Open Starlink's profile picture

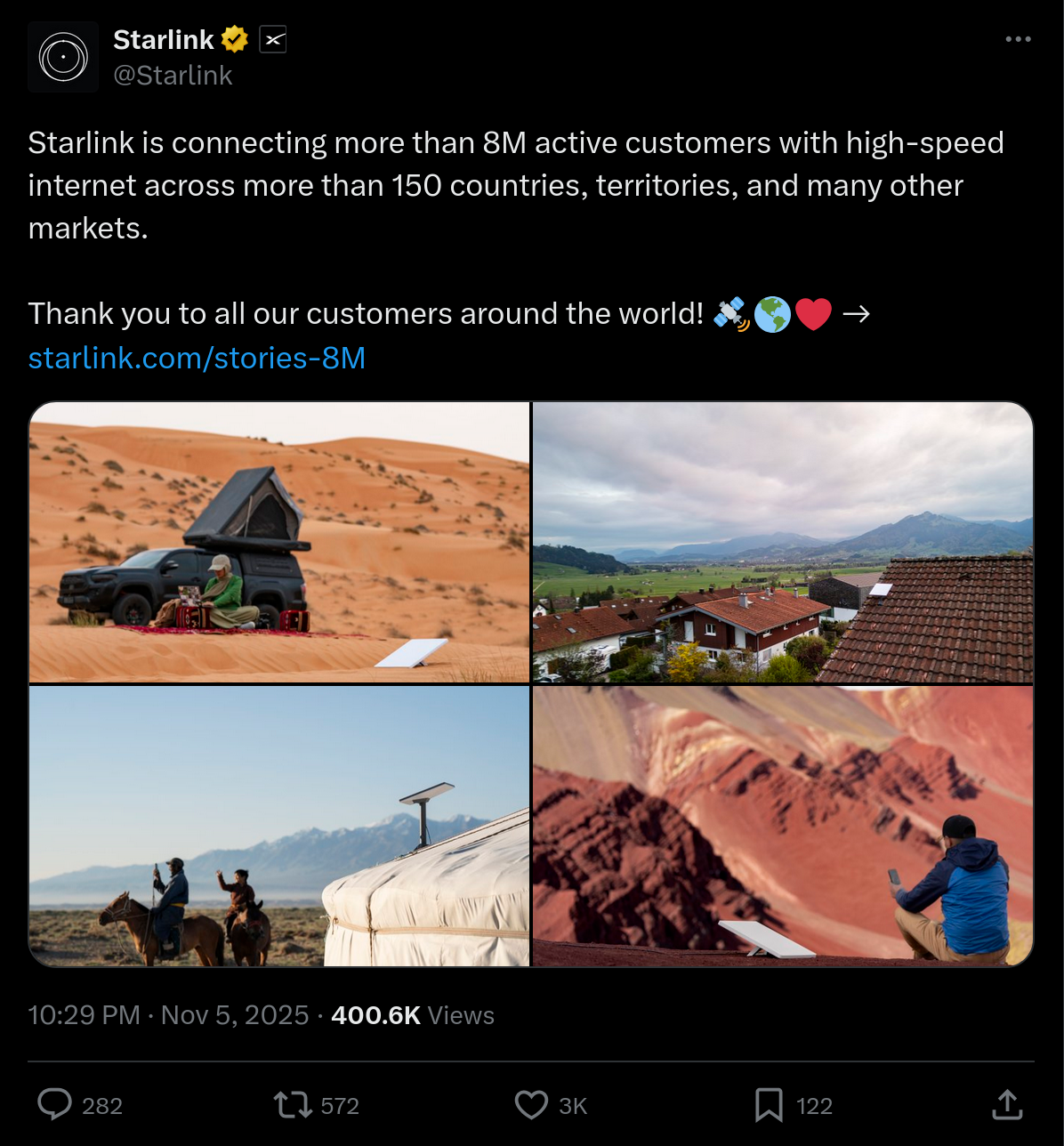pyautogui.click(x=63, y=58)
